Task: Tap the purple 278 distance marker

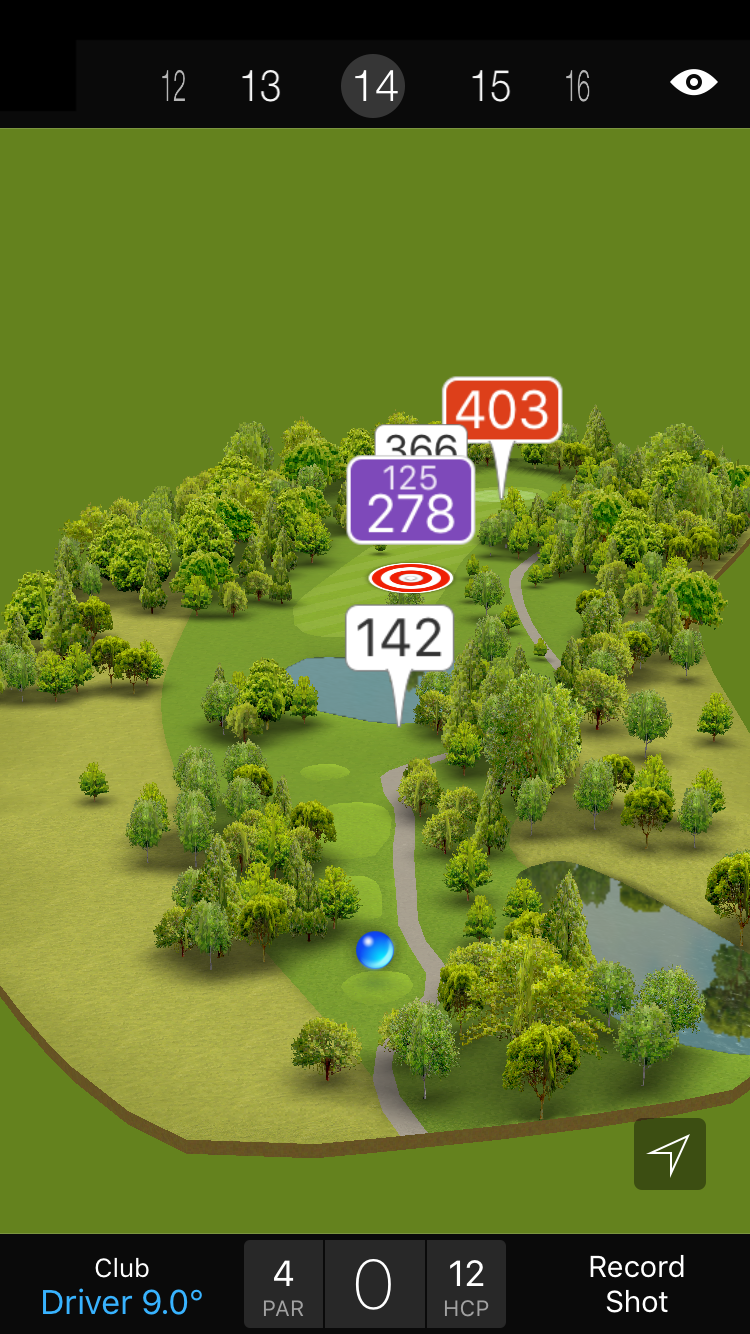Action: pyautogui.click(x=411, y=502)
